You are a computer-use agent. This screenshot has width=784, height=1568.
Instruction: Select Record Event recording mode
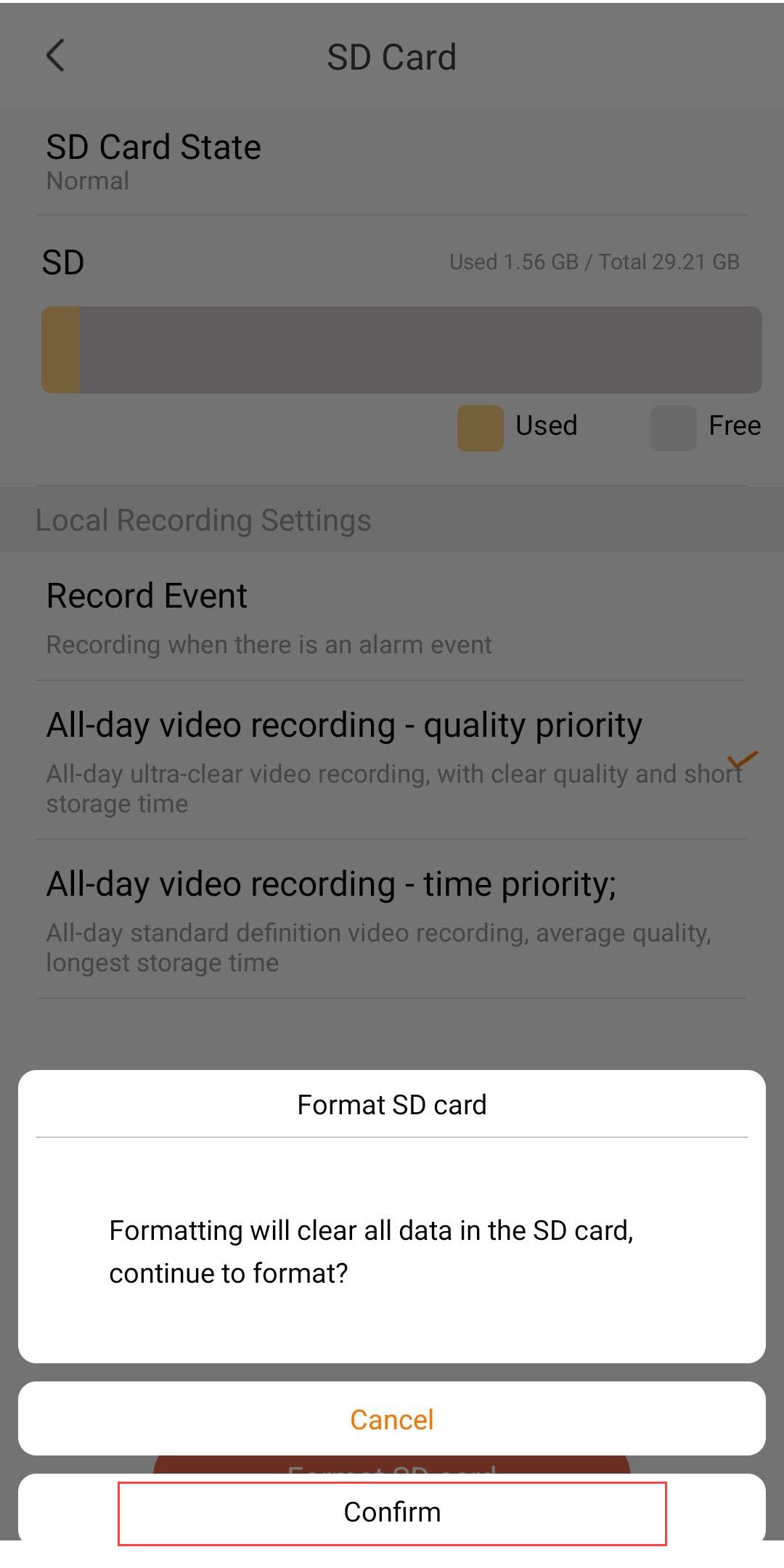tap(392, 617)
